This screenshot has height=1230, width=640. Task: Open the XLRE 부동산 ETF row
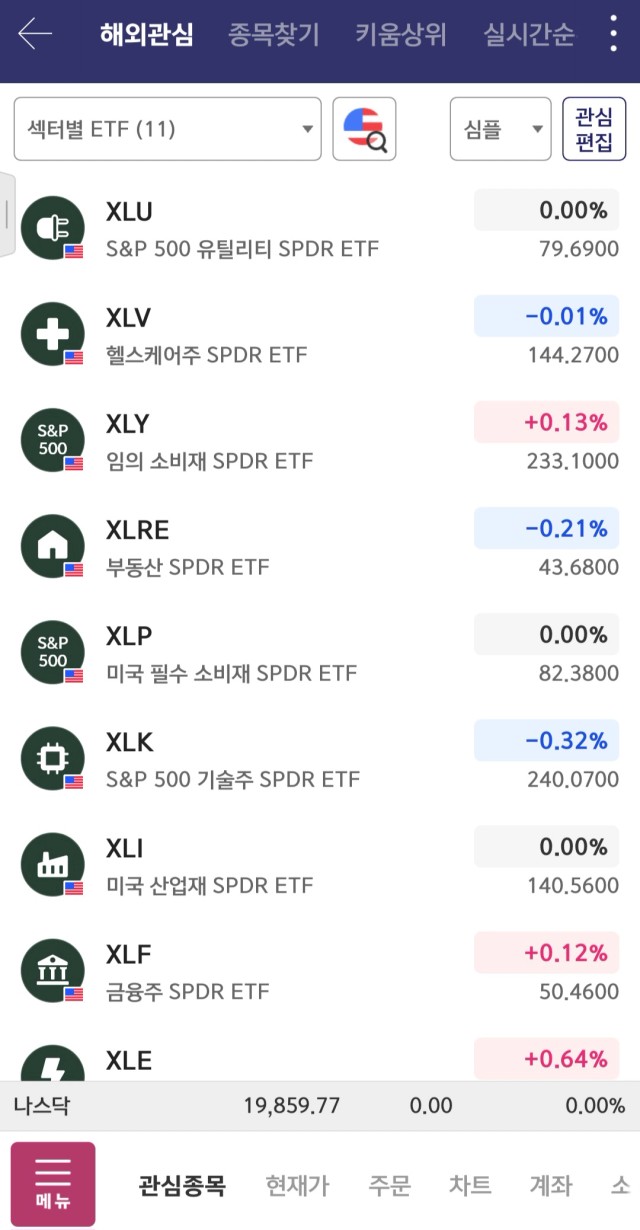click(x=320, y=547)
